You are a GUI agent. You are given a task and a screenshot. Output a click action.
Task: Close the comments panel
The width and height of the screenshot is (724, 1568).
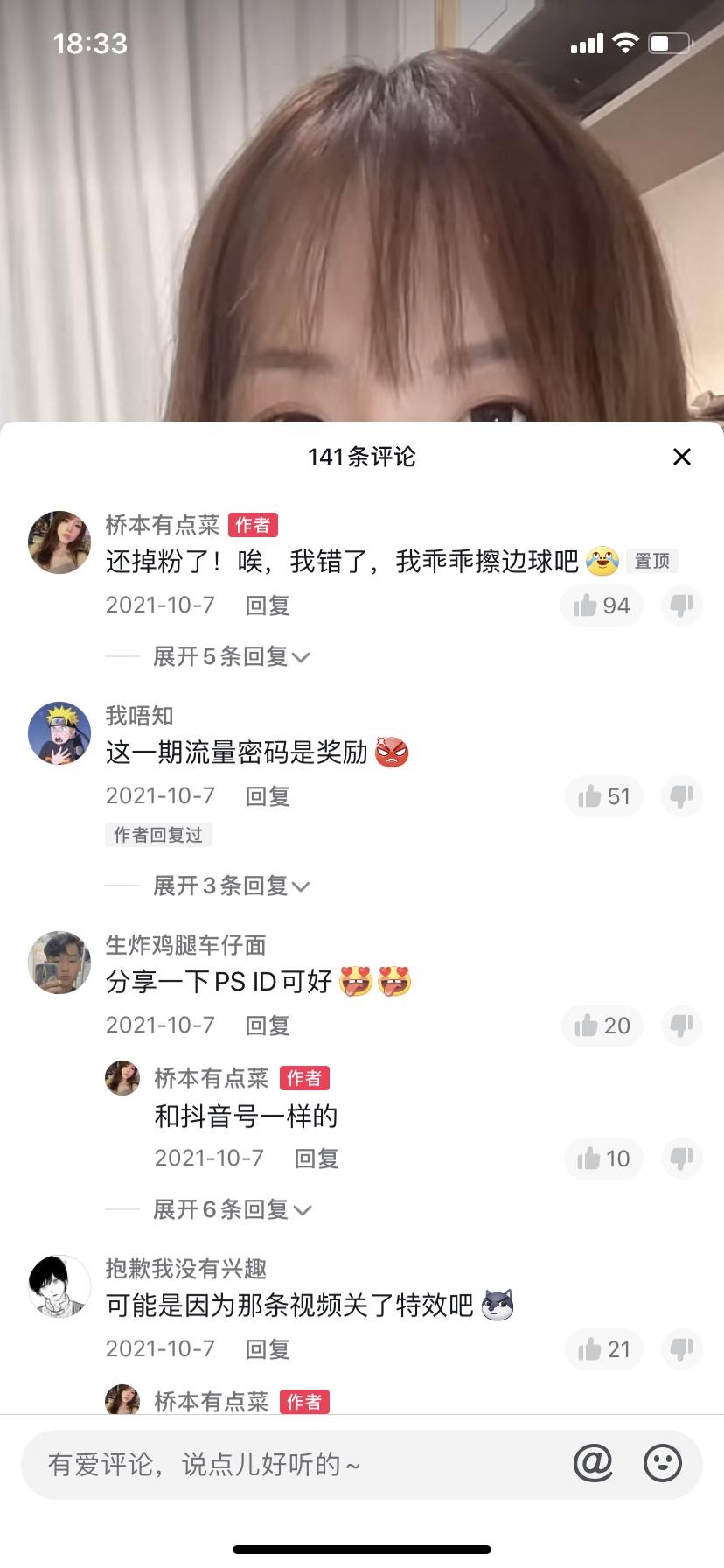681,457
